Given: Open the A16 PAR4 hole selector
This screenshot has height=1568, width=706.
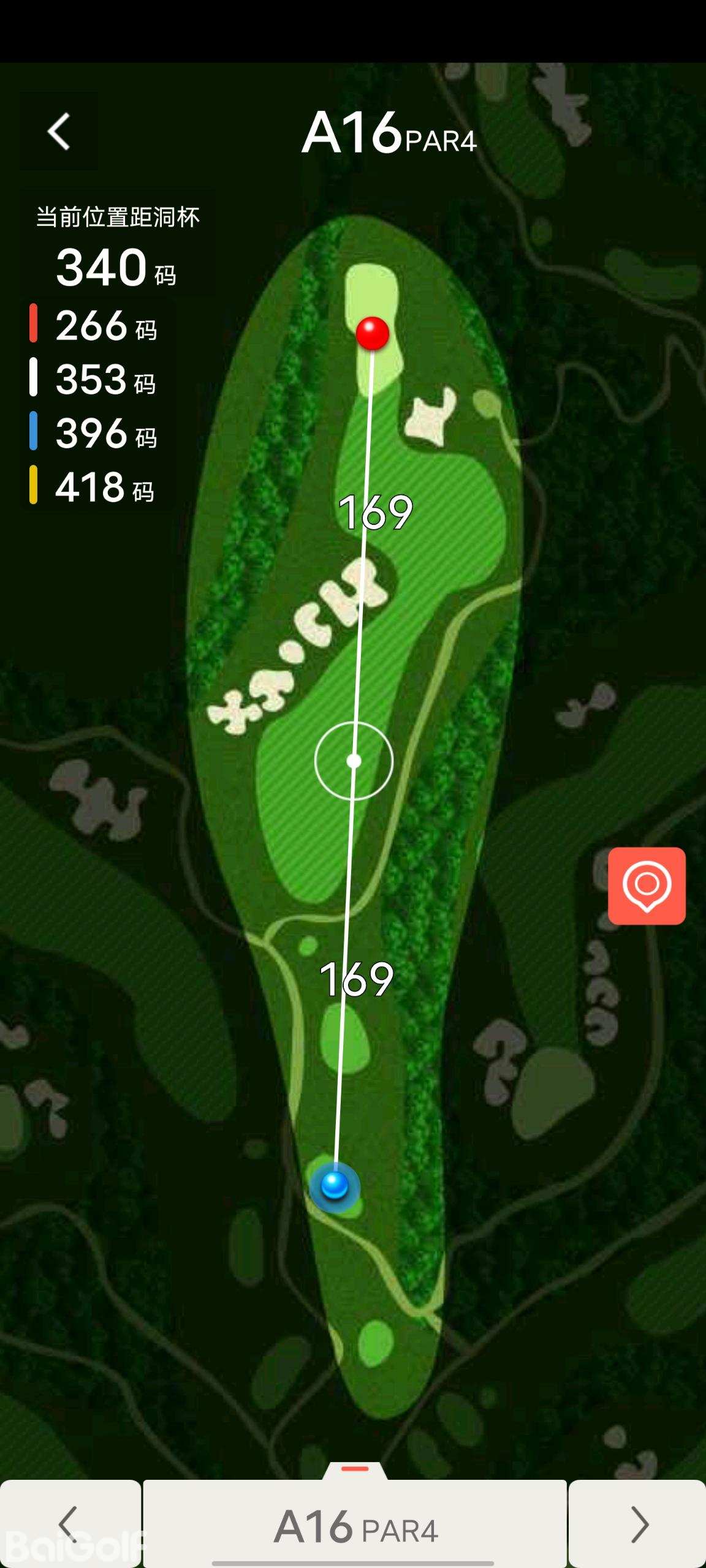Looking at the screenshot, I should 355,1526.
